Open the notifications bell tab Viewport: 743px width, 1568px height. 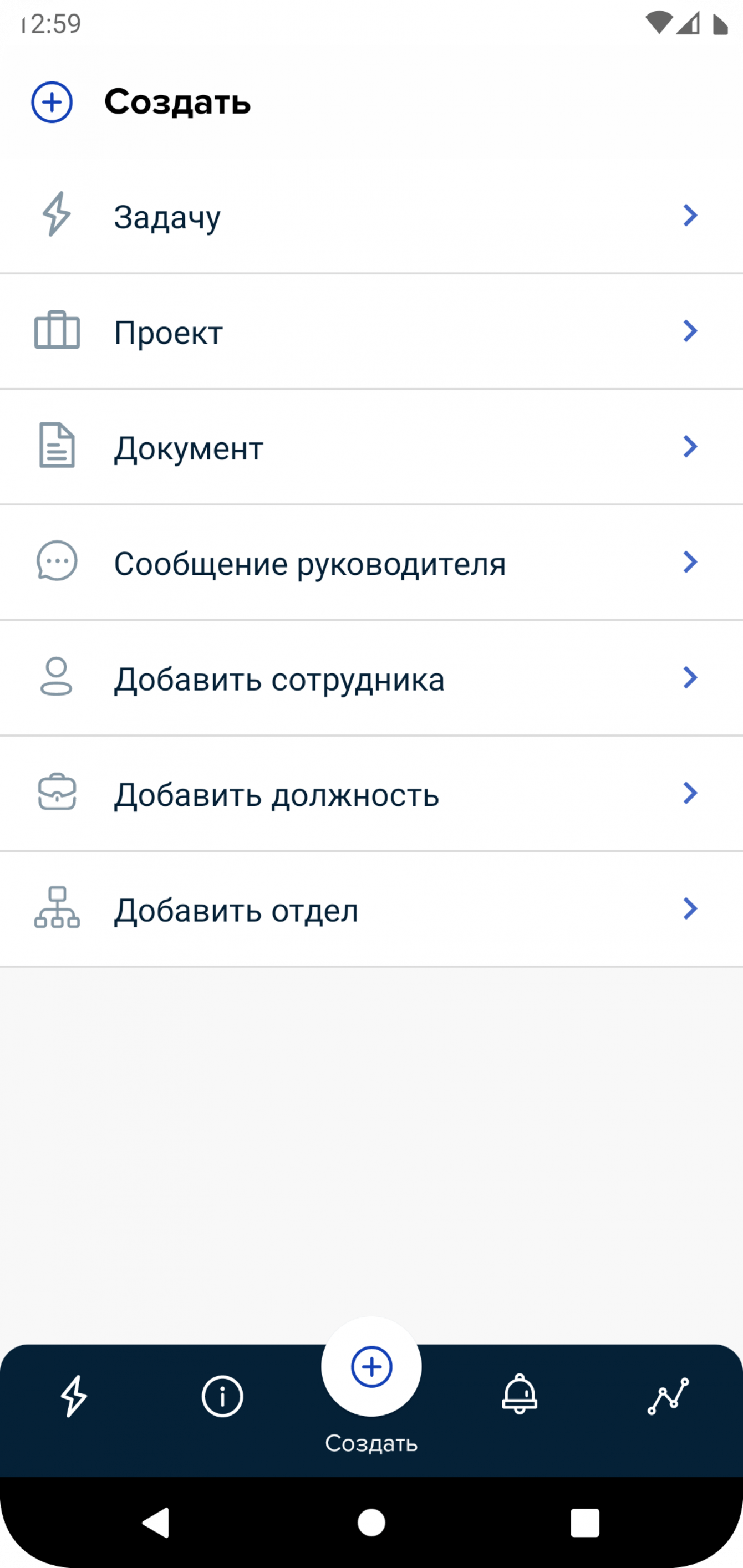(x=520, y=1395)
